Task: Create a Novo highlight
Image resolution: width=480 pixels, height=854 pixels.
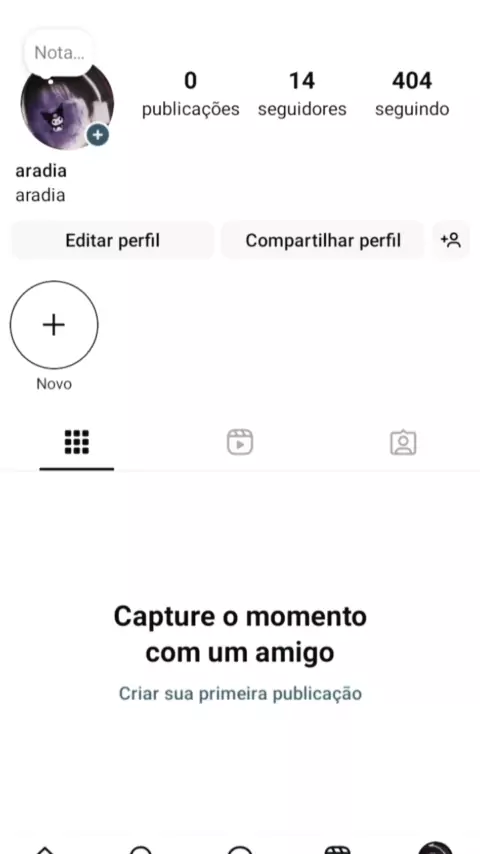Action: (x=54, y=325)
